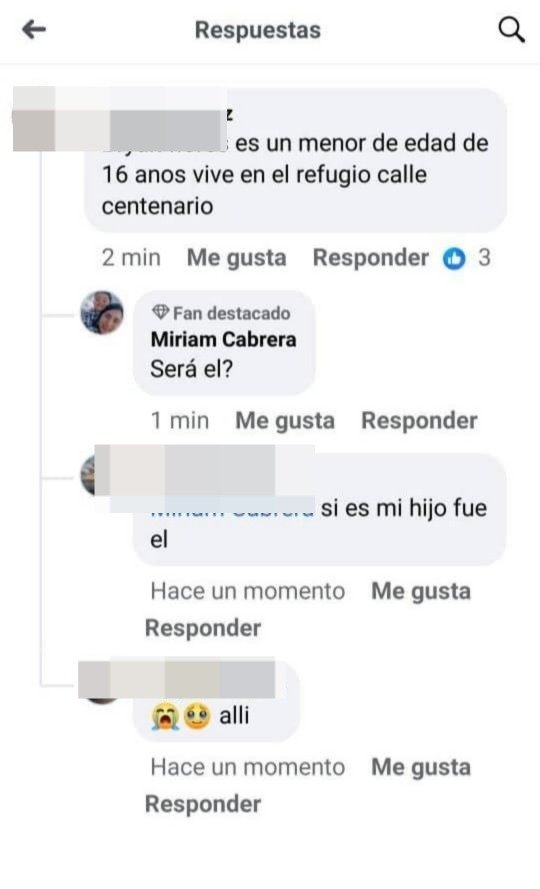
Task: Go back with the top-left arrow
Action: tap(34, 29)
